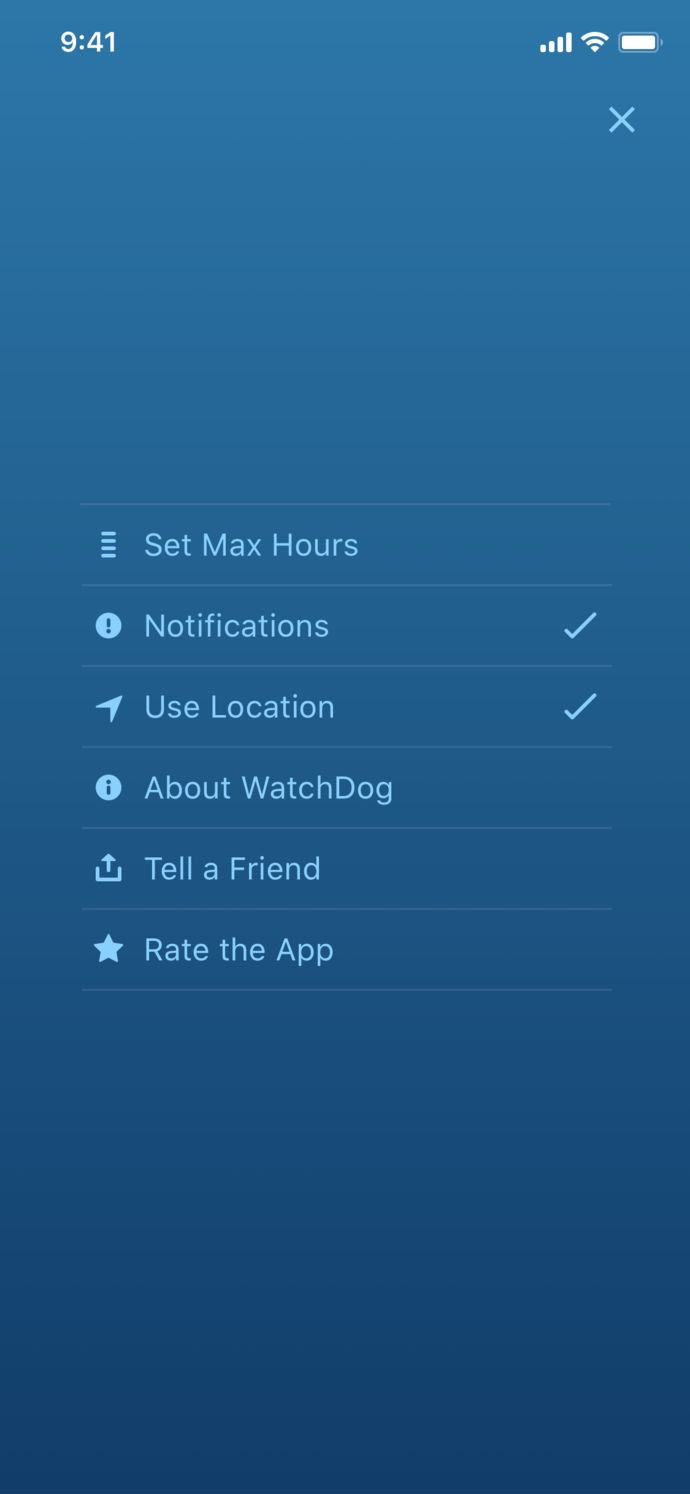
Task: Open About WatchDog
Action: pos(268,788)
